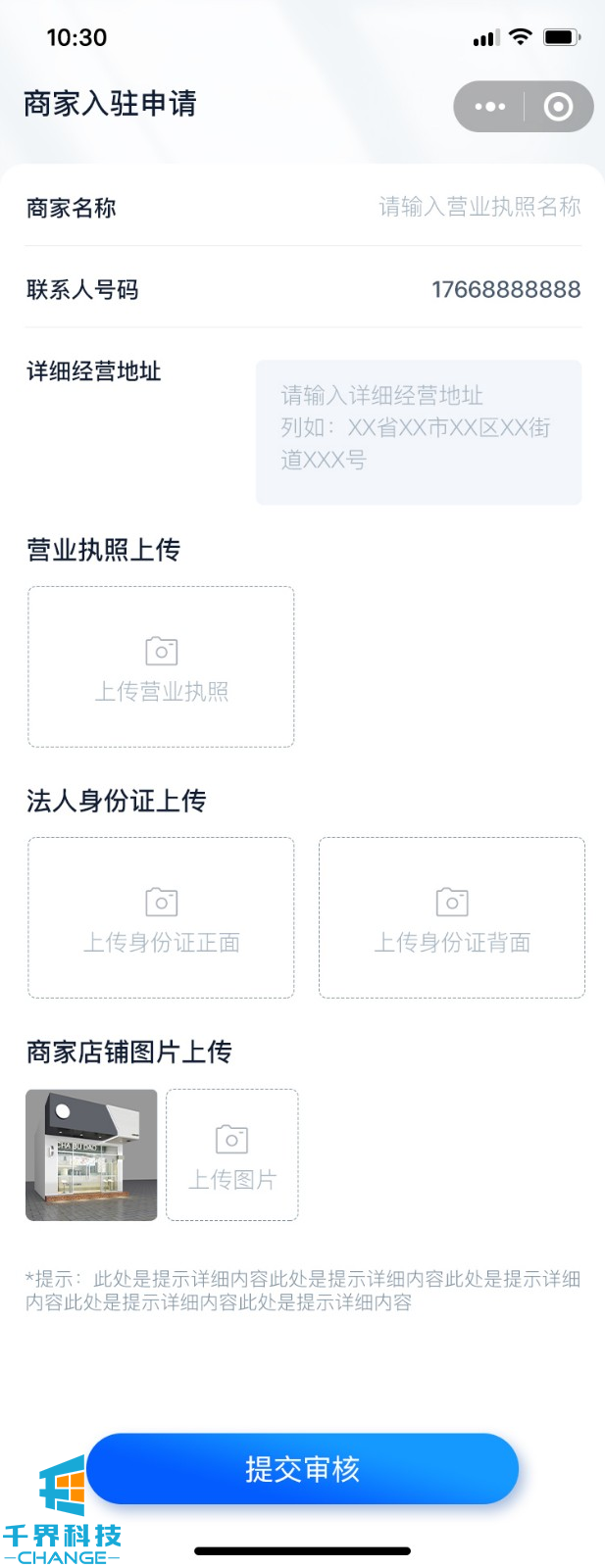Close the mini program via circle icon
This screenshot has width=605, height=1568.
click(x=558, y=106)
